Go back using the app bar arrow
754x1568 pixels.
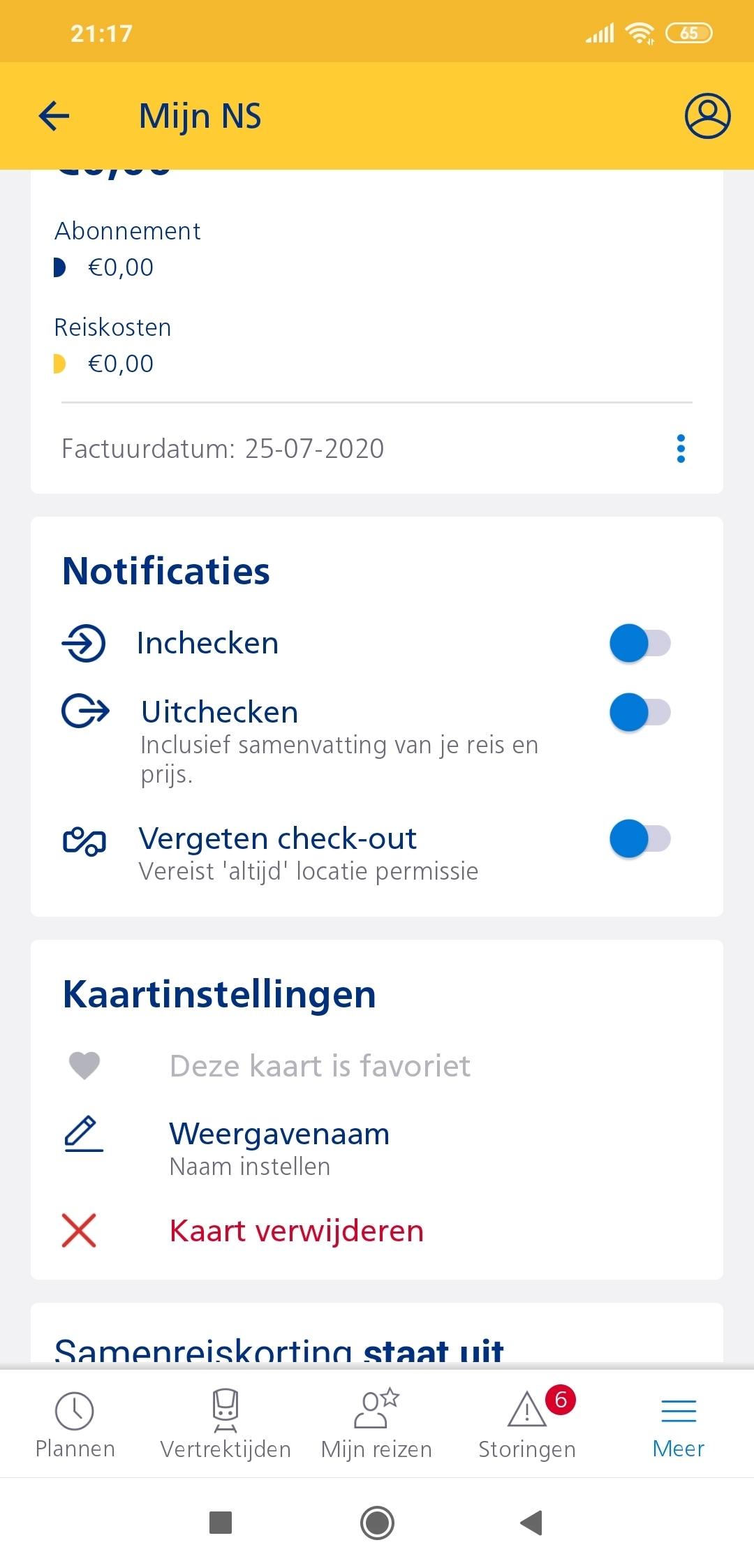tap(54, 116)
